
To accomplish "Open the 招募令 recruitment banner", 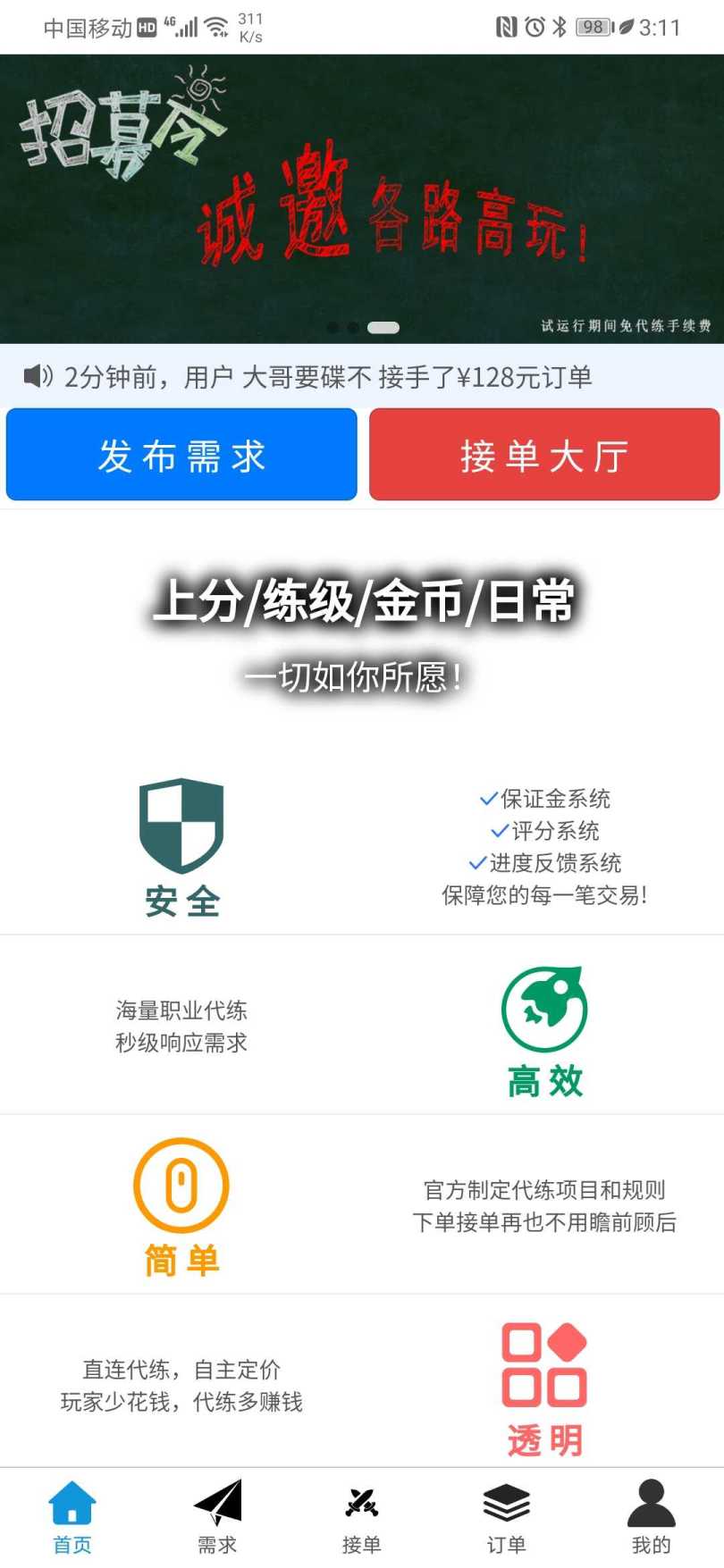I will 362,198.
